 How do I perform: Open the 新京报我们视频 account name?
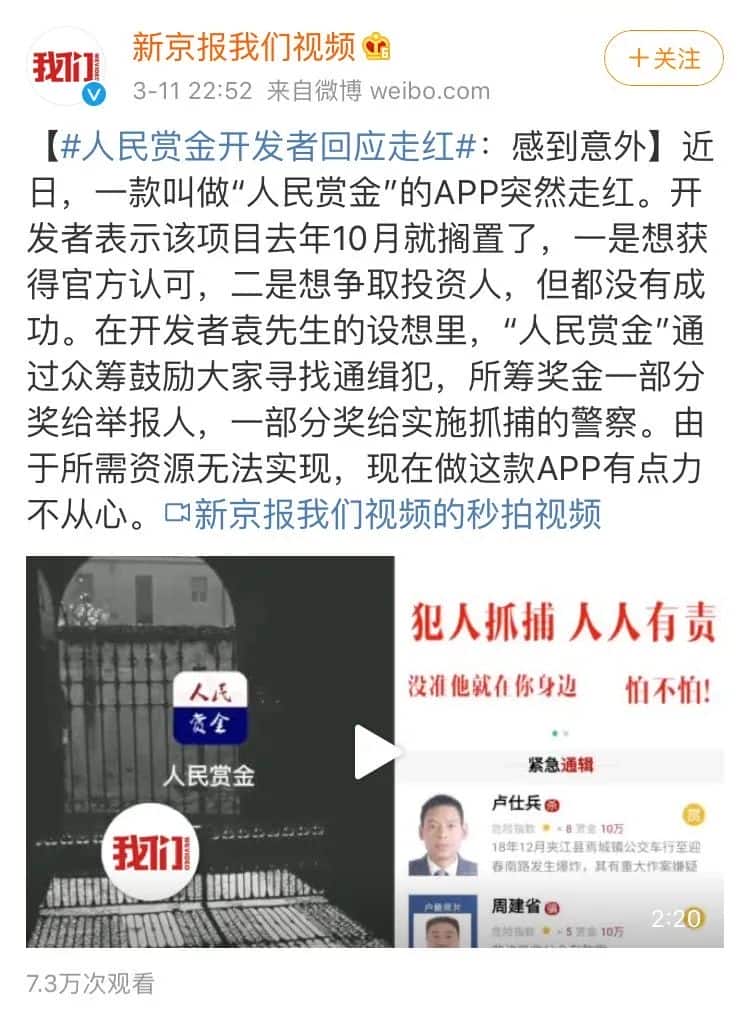(x=244, y=46)
